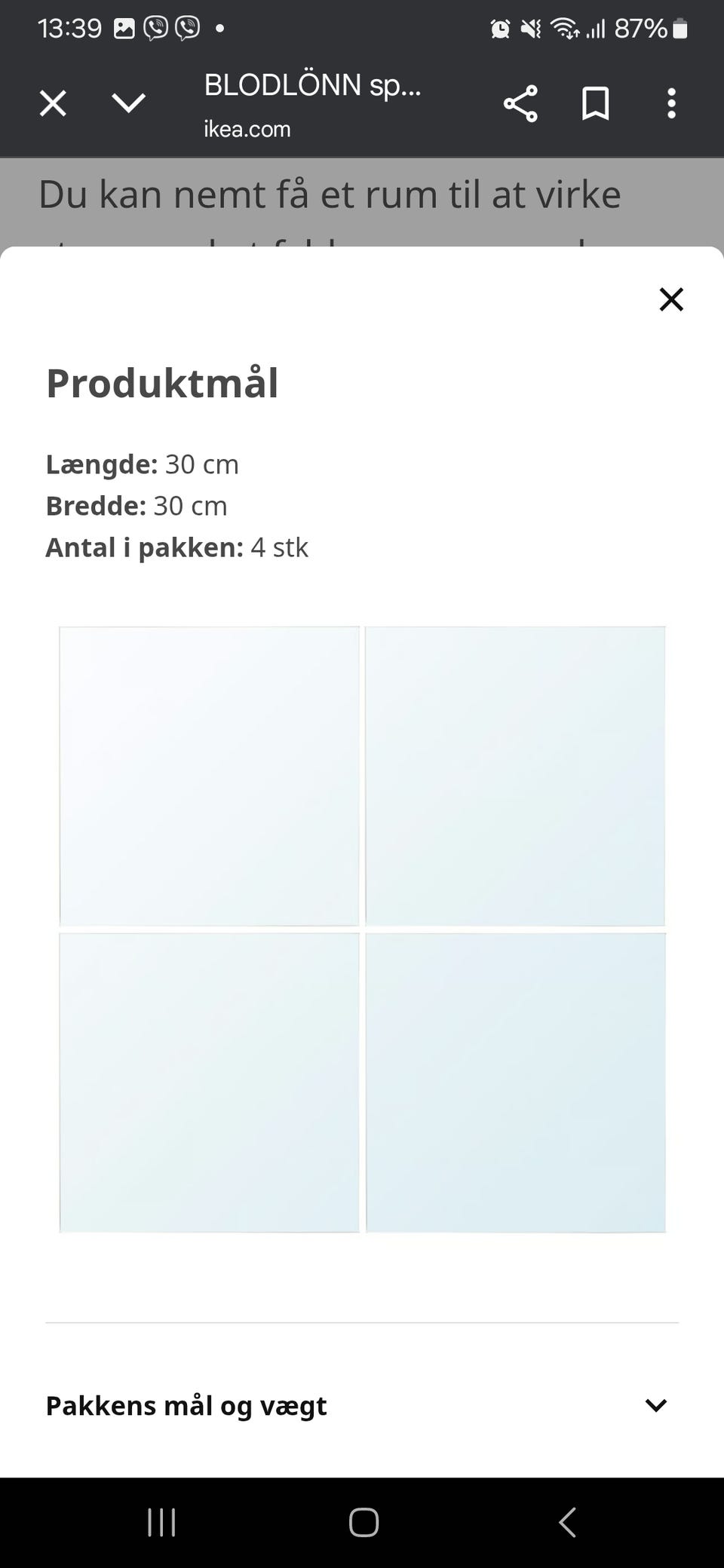Open the ikea.com address label
The height and width of the screenshot is (1568, 724).
click(247, 128)
